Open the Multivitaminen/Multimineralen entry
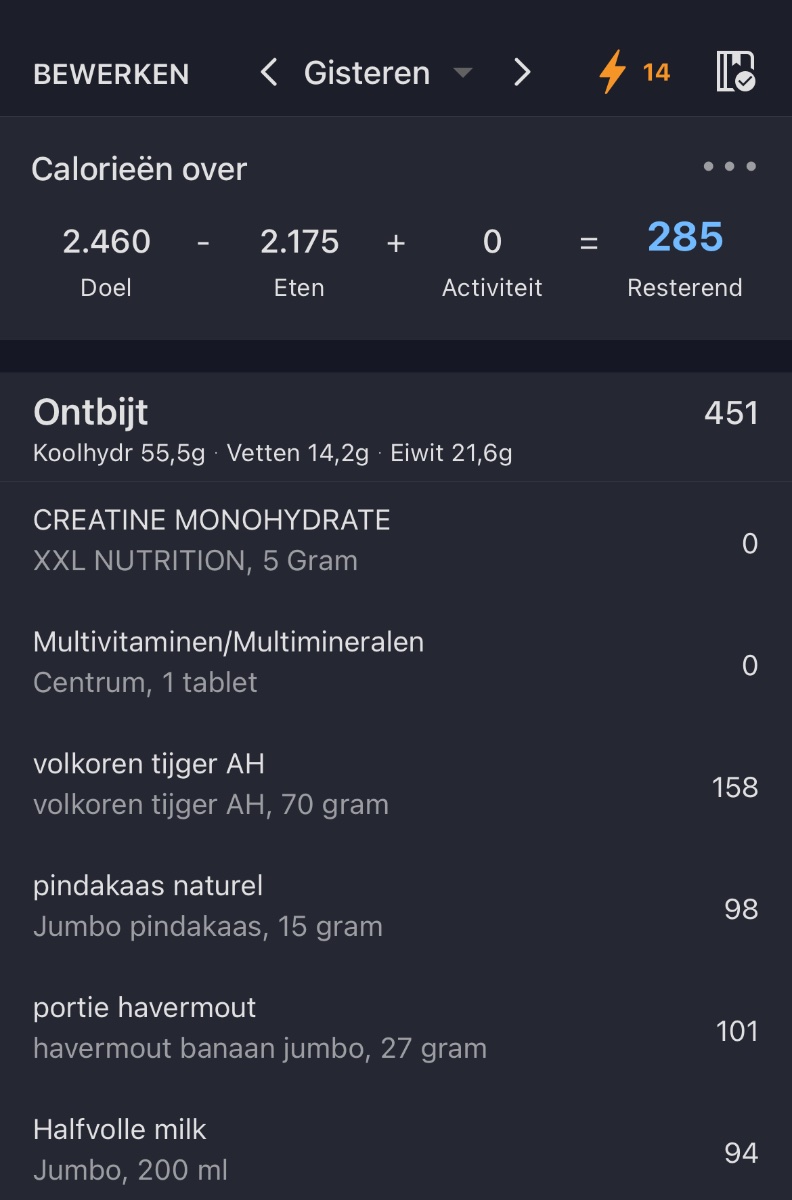 [396, 663]
